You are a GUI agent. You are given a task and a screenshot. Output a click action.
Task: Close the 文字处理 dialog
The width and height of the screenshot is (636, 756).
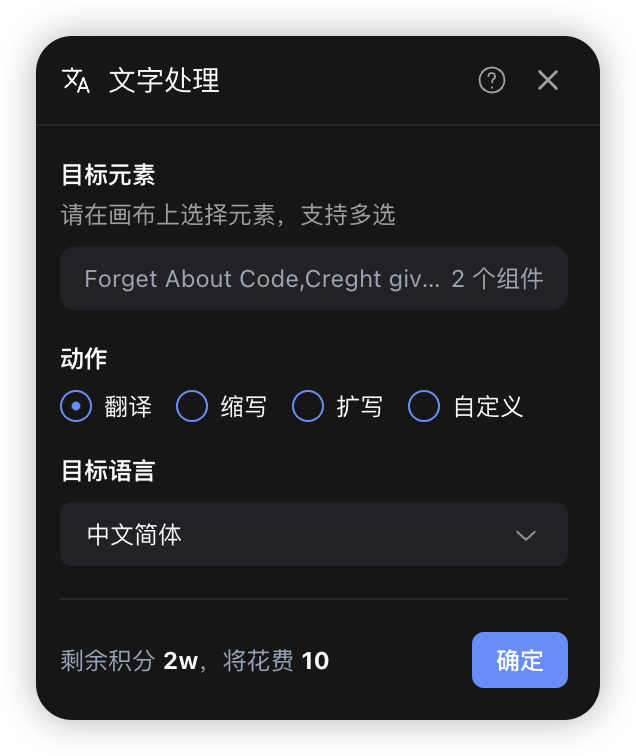(548, 80)
